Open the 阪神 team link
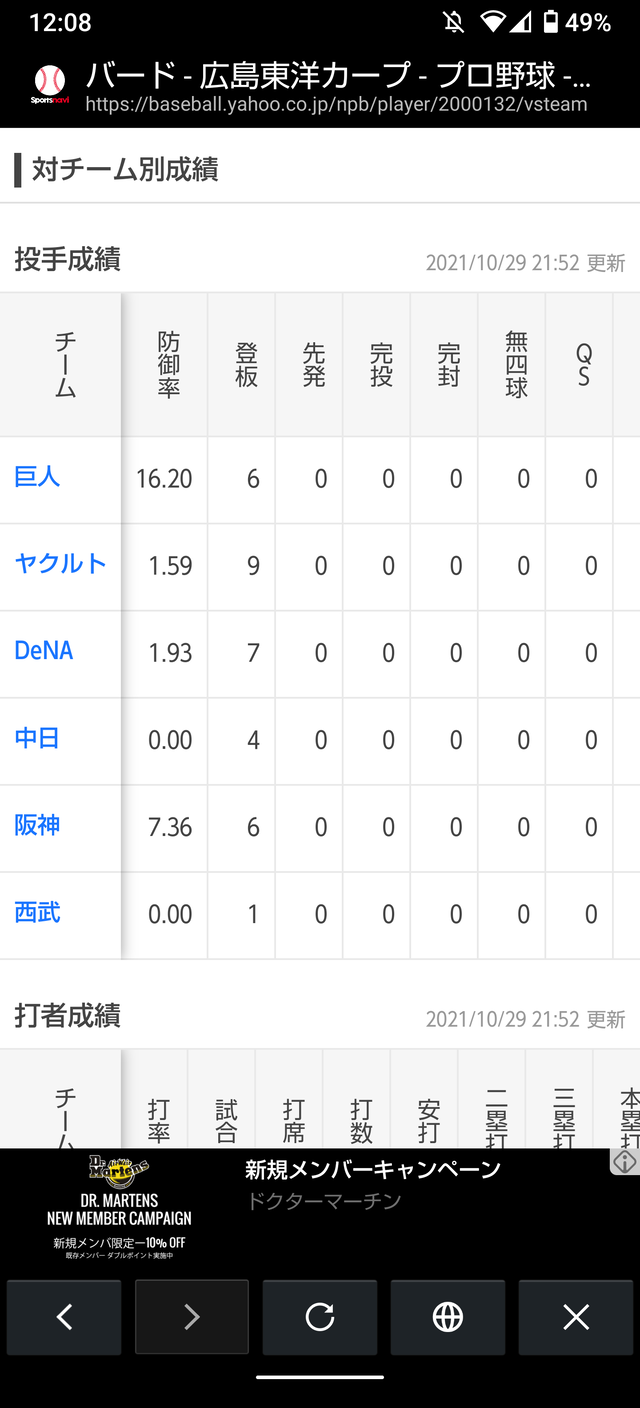This screenshot has width=640, height=1408. (x=37, y=825)
